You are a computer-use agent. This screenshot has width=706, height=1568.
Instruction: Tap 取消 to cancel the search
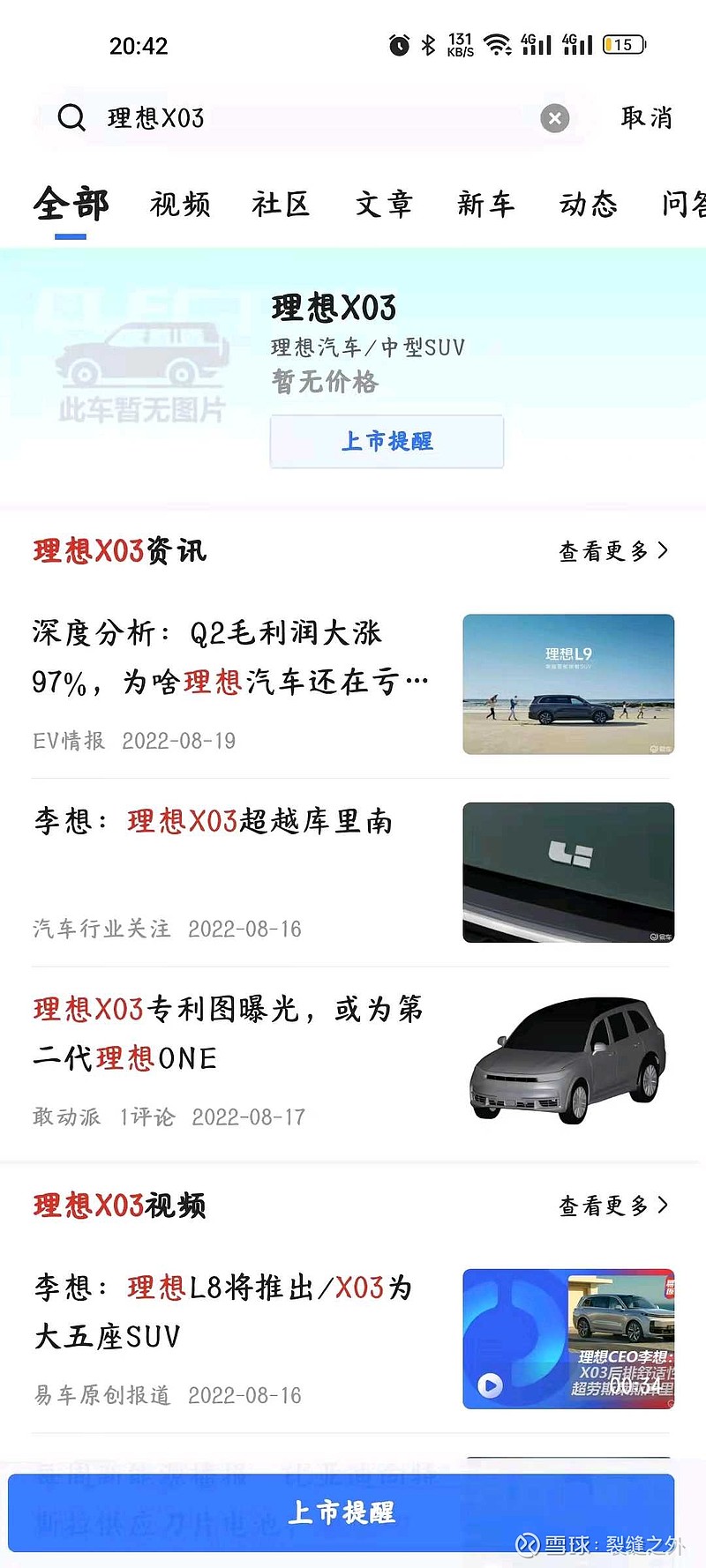(x=647, y=118)
